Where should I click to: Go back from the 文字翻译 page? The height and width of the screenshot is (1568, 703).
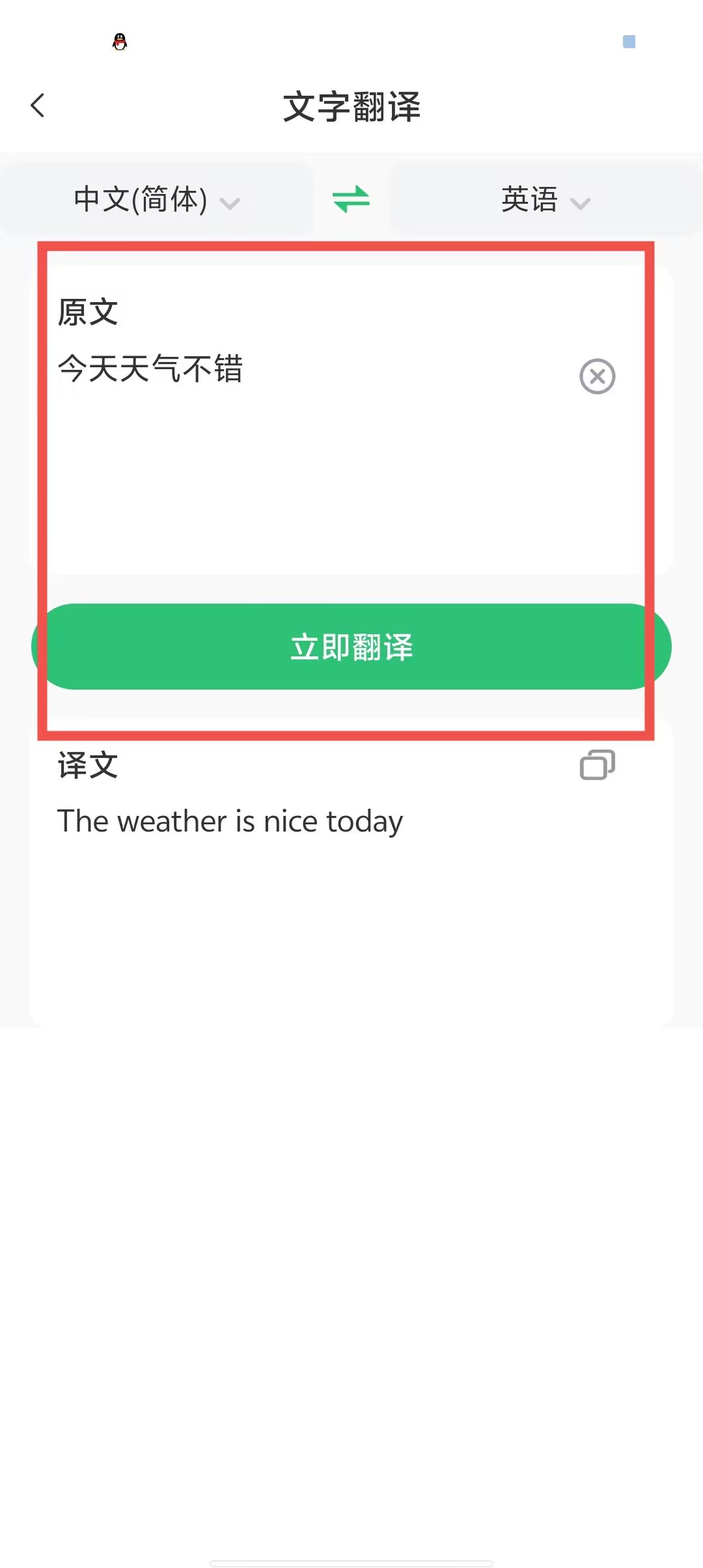coord(38,105)
